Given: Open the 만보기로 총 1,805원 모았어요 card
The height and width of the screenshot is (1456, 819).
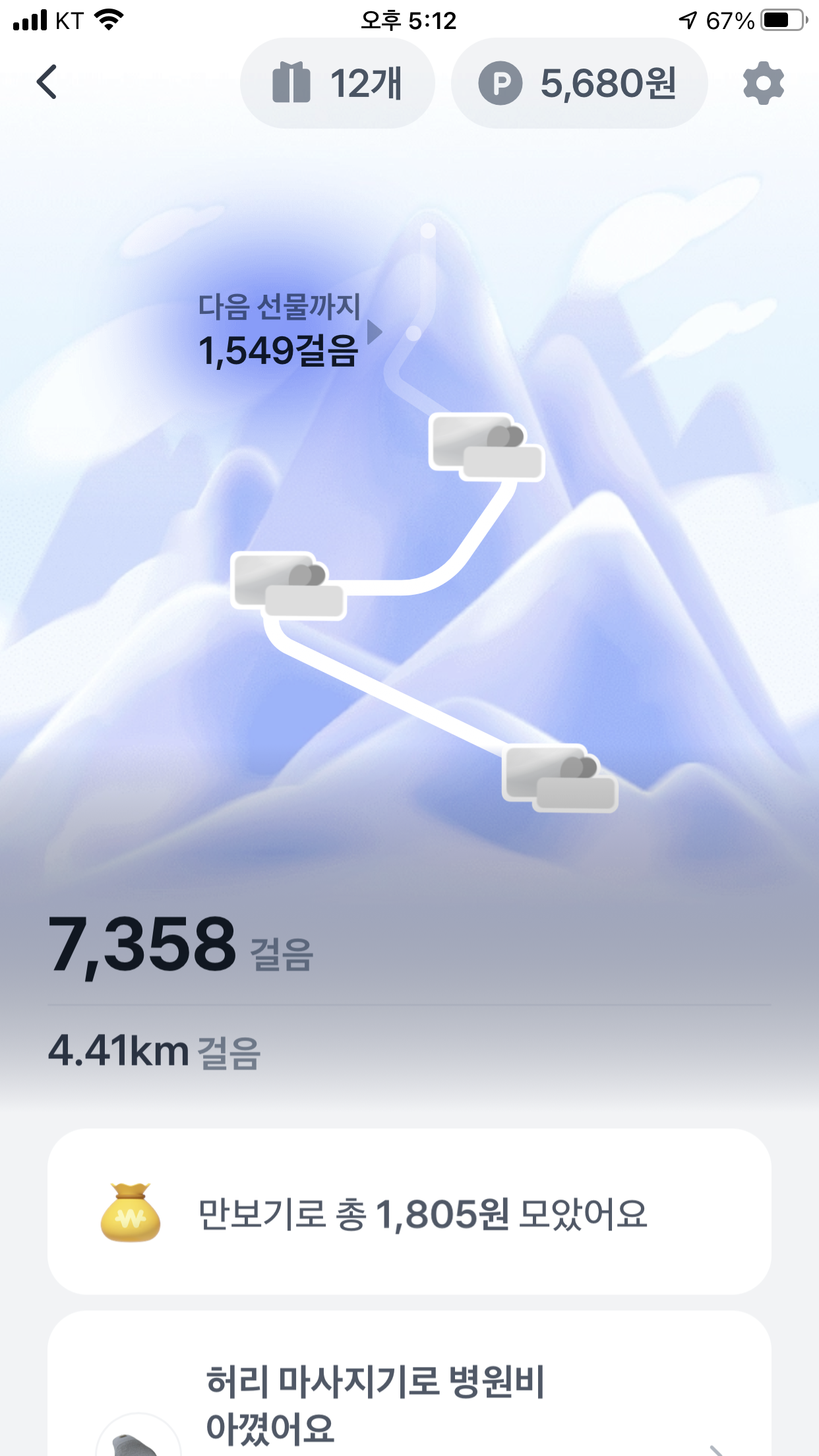Looking at the screenshot, I should (x=409, y=1212).
